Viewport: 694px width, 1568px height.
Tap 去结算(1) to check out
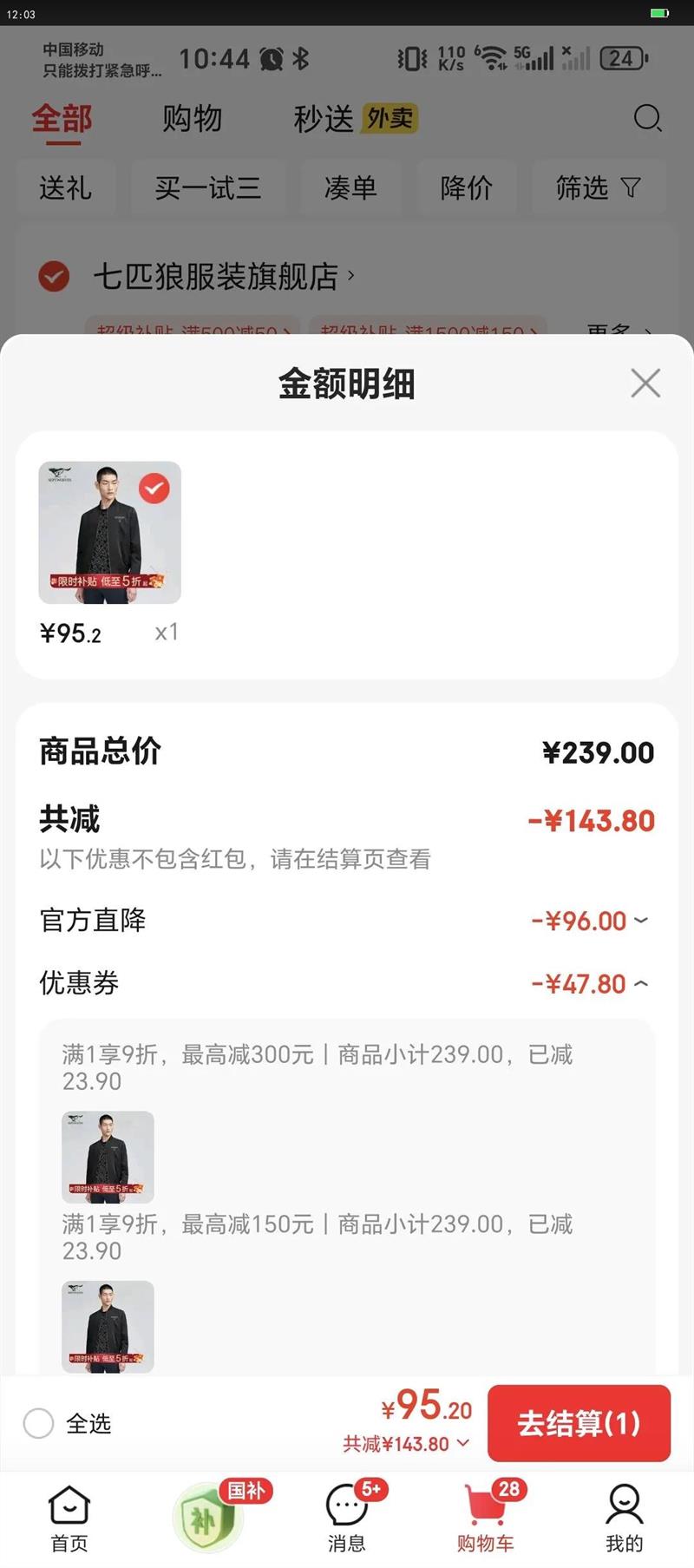(579, 1423)
